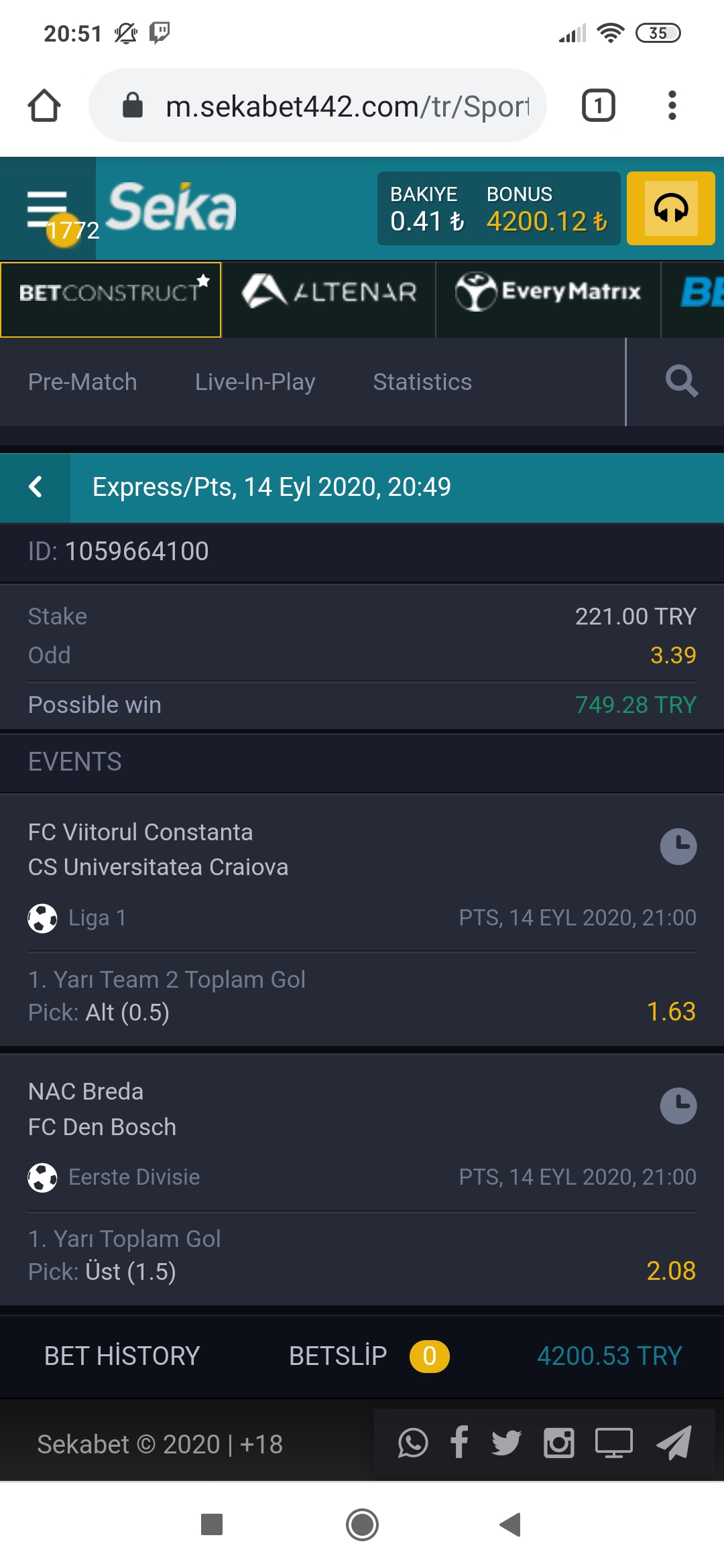Open the WhatsApp contact icon

click(x=413, y=1443)
